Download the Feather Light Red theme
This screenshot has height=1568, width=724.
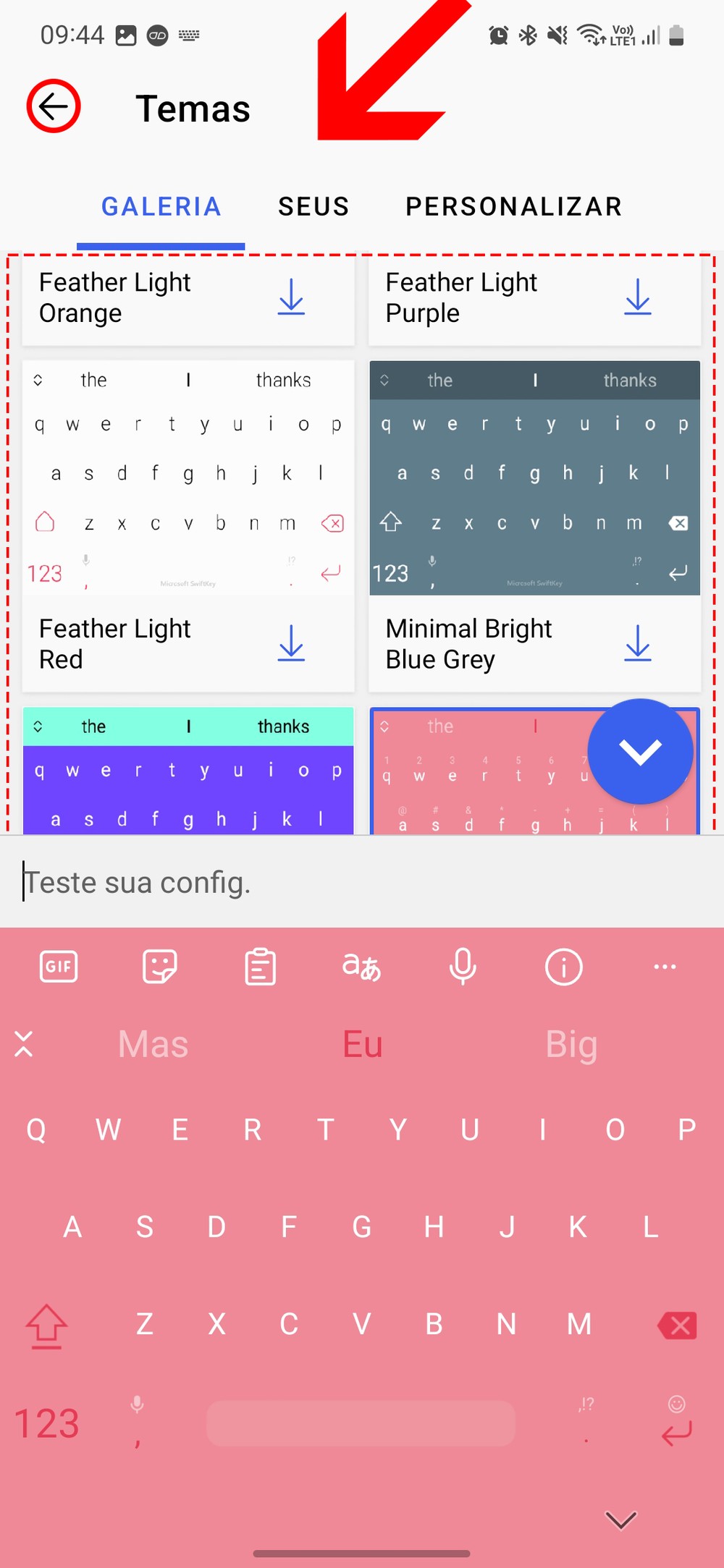click(x=291, y=643)
